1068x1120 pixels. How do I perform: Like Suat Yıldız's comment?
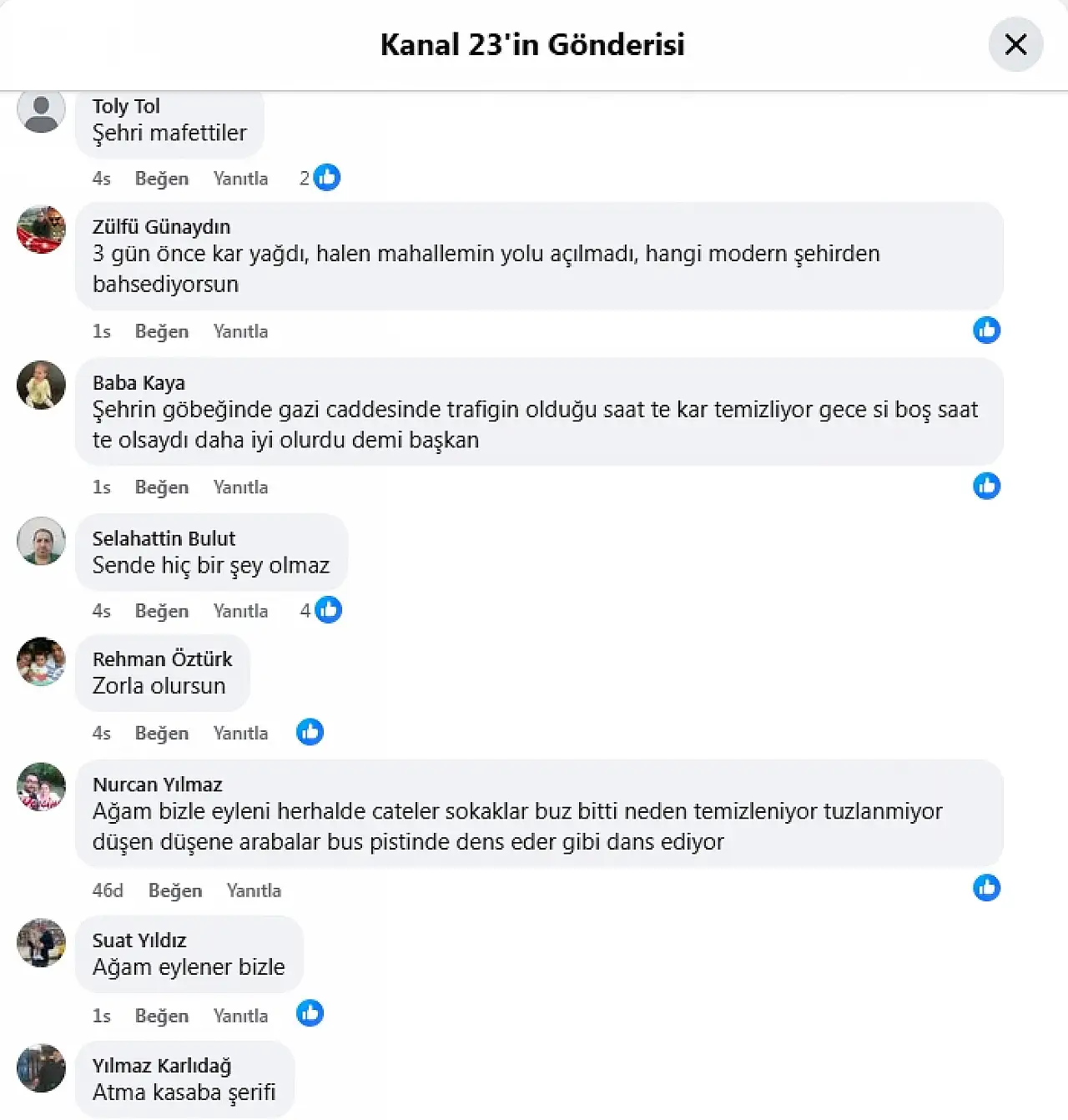[x=162, y=1016]
